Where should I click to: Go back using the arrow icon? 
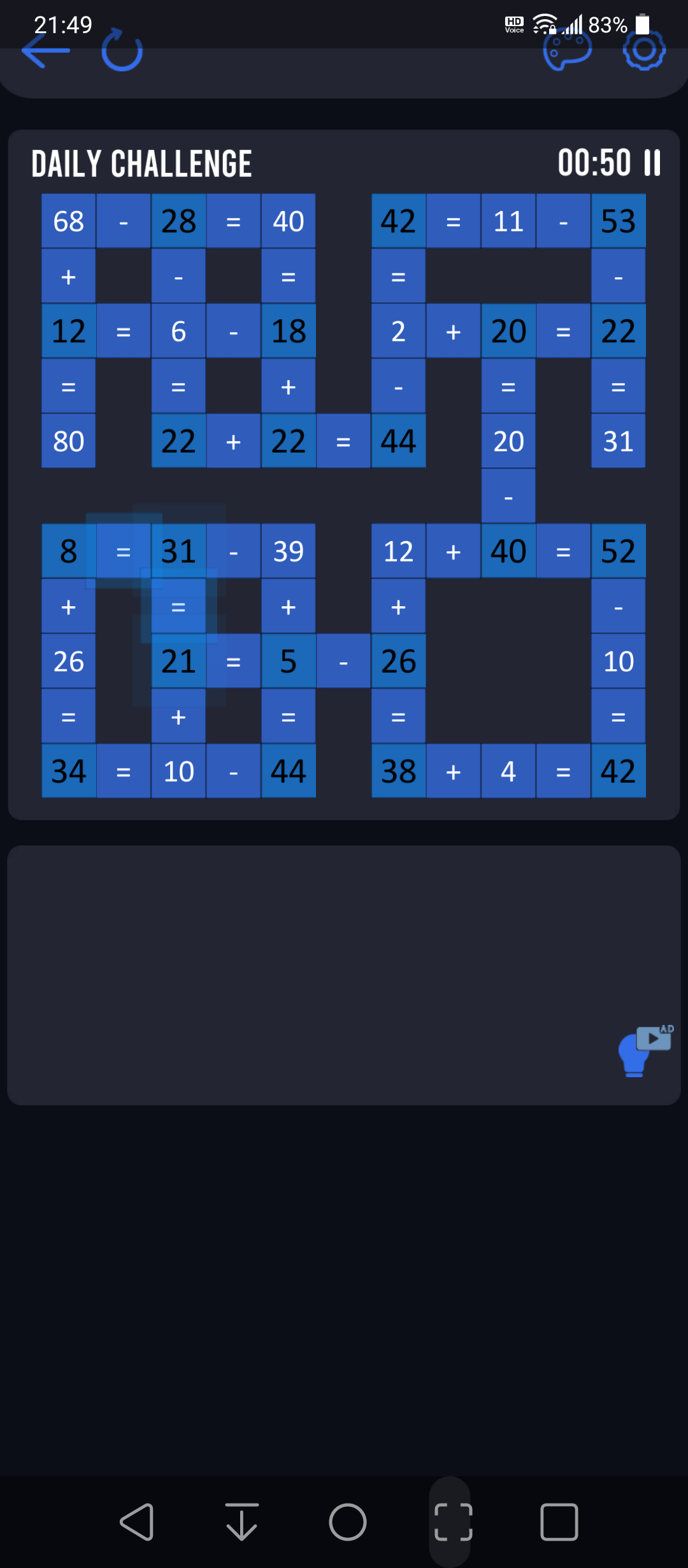46,51
